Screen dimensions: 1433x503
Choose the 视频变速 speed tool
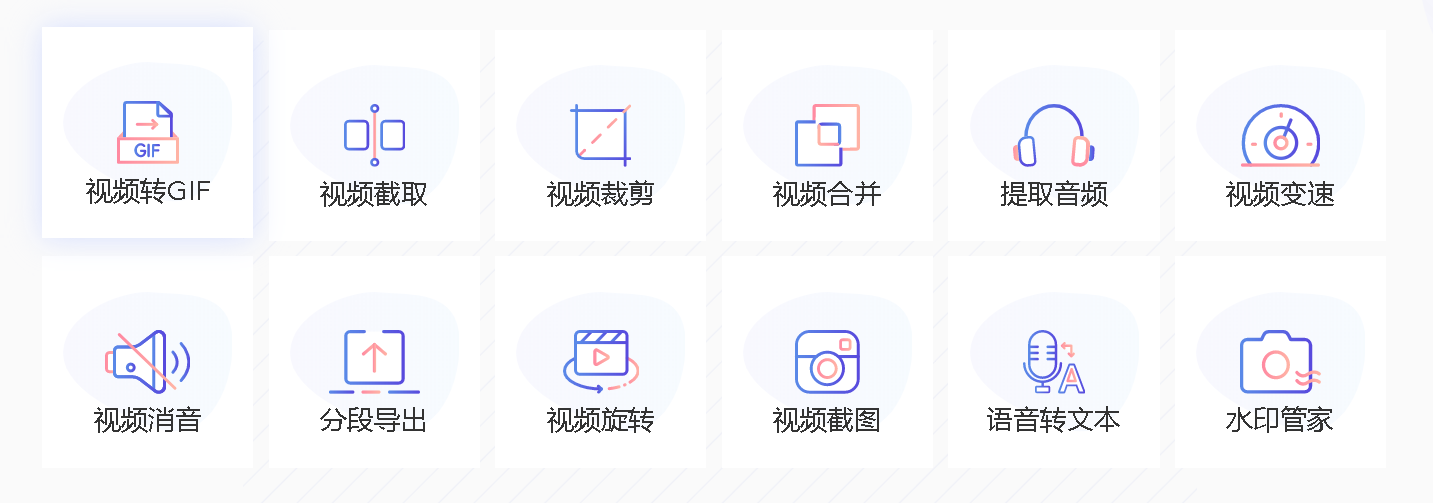click(1280, 136)
